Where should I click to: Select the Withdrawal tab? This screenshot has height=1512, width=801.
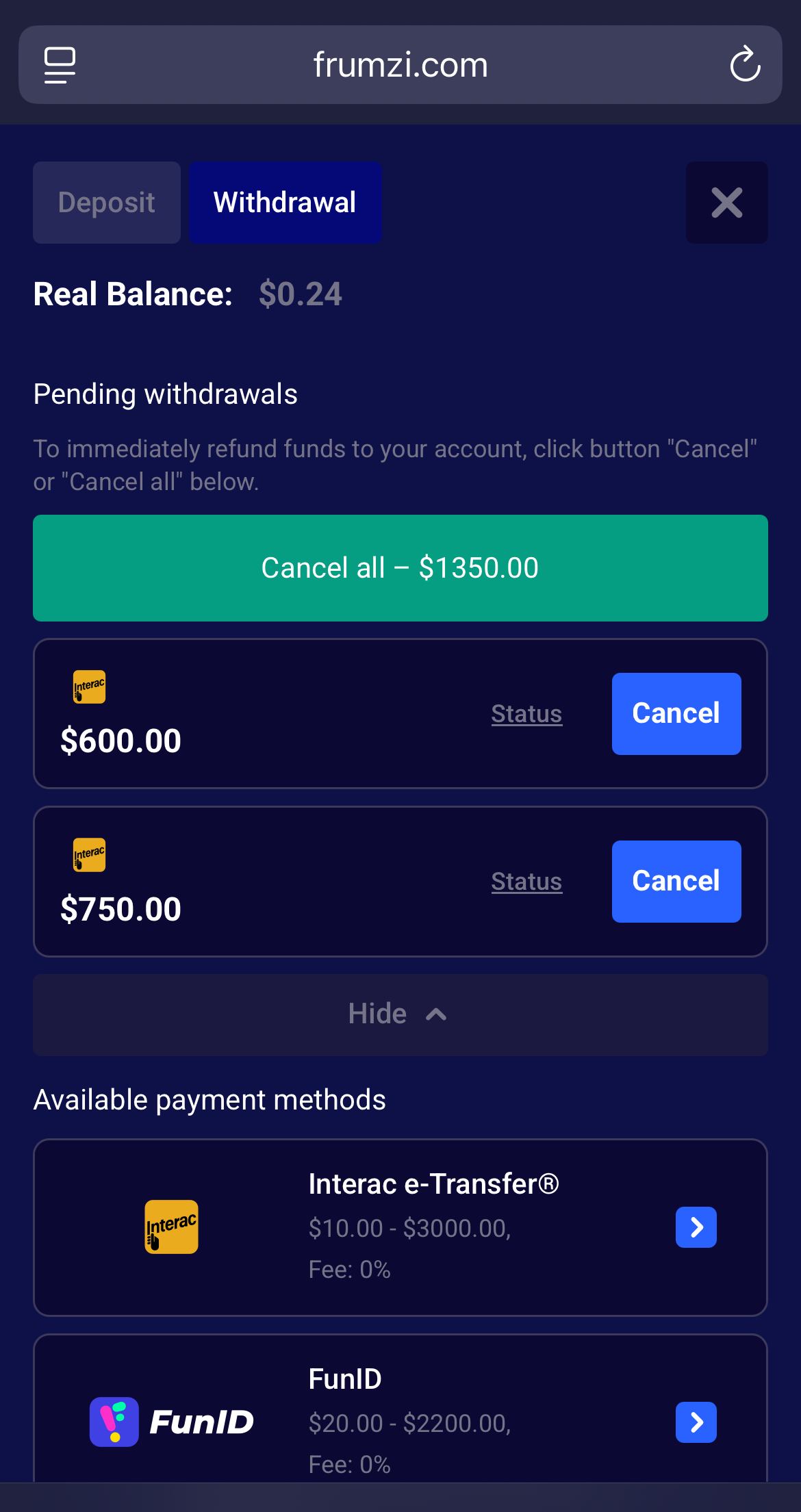[285, 203]
